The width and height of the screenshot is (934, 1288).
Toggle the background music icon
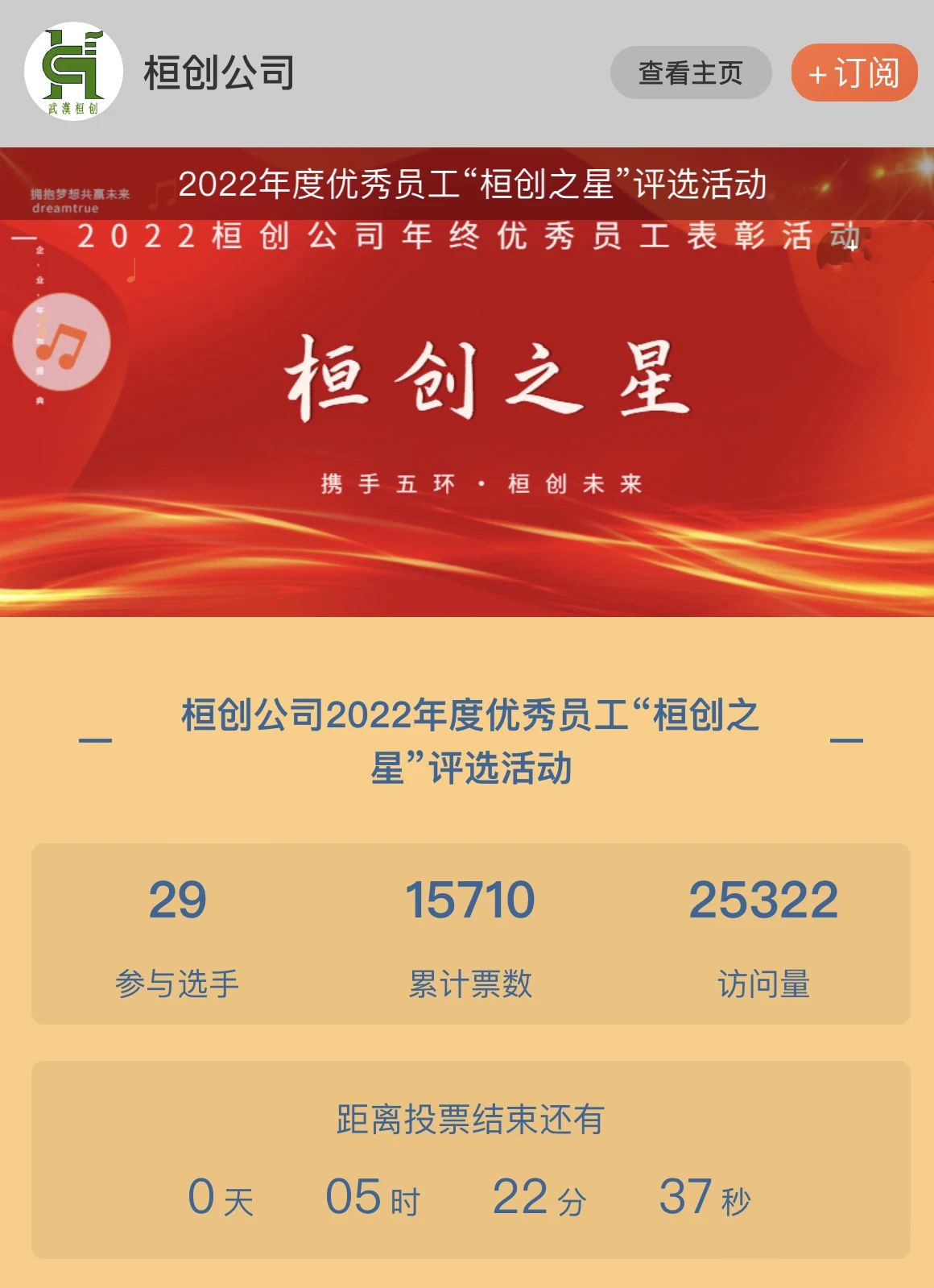point(61,342)
